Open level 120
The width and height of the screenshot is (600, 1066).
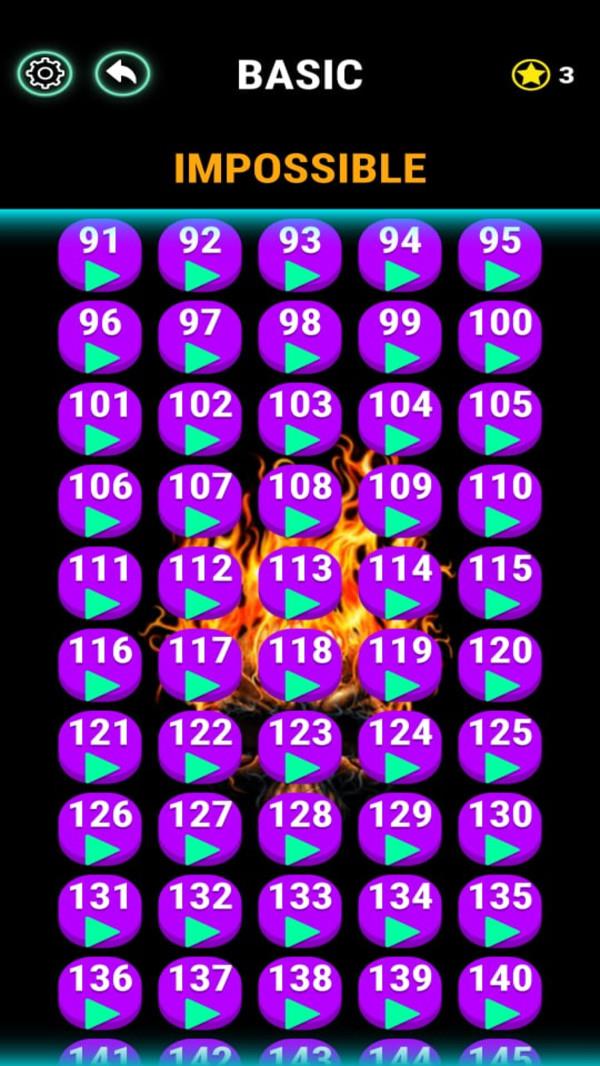500,667
